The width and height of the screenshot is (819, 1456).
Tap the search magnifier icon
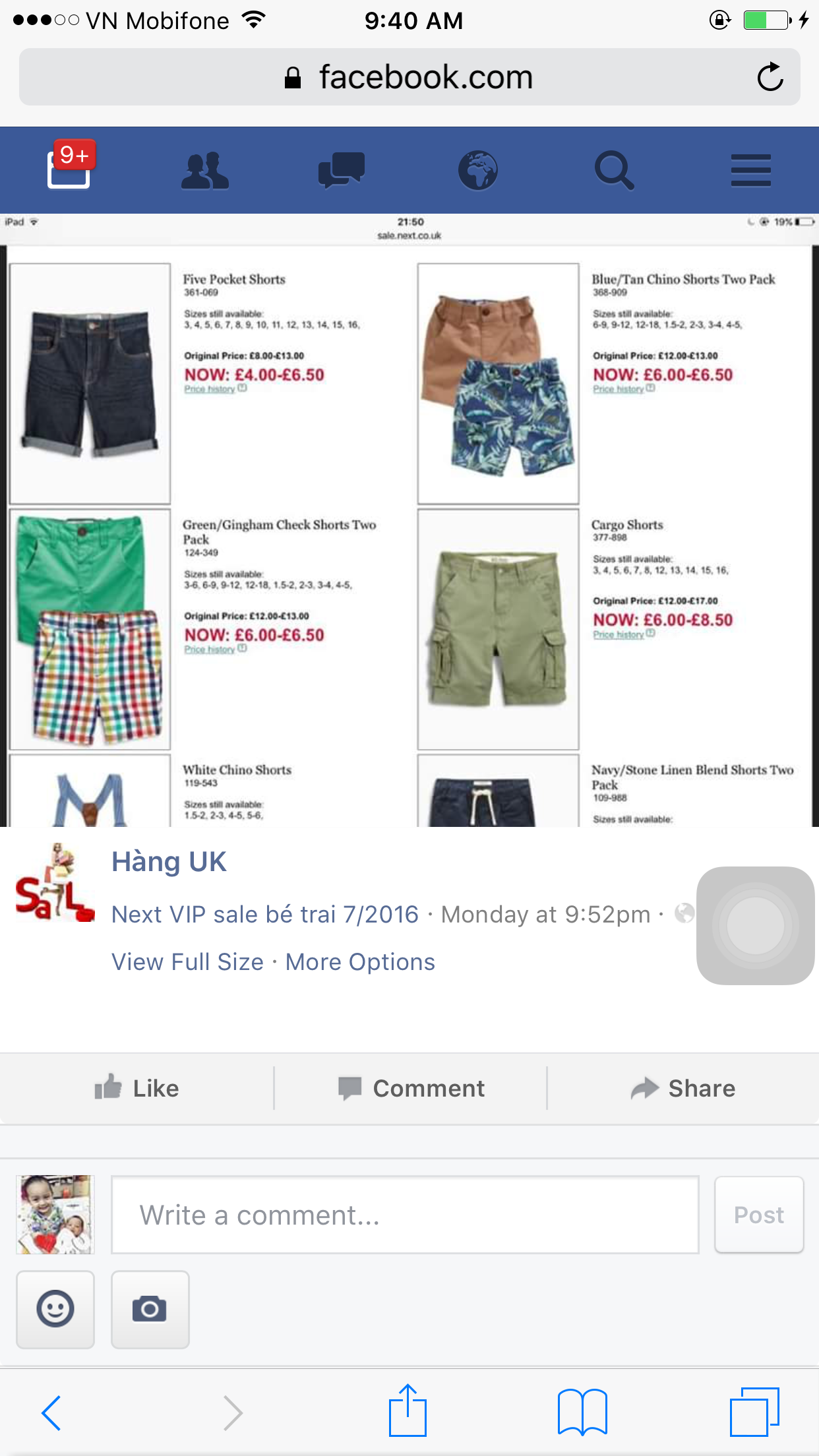pos(615,170)
